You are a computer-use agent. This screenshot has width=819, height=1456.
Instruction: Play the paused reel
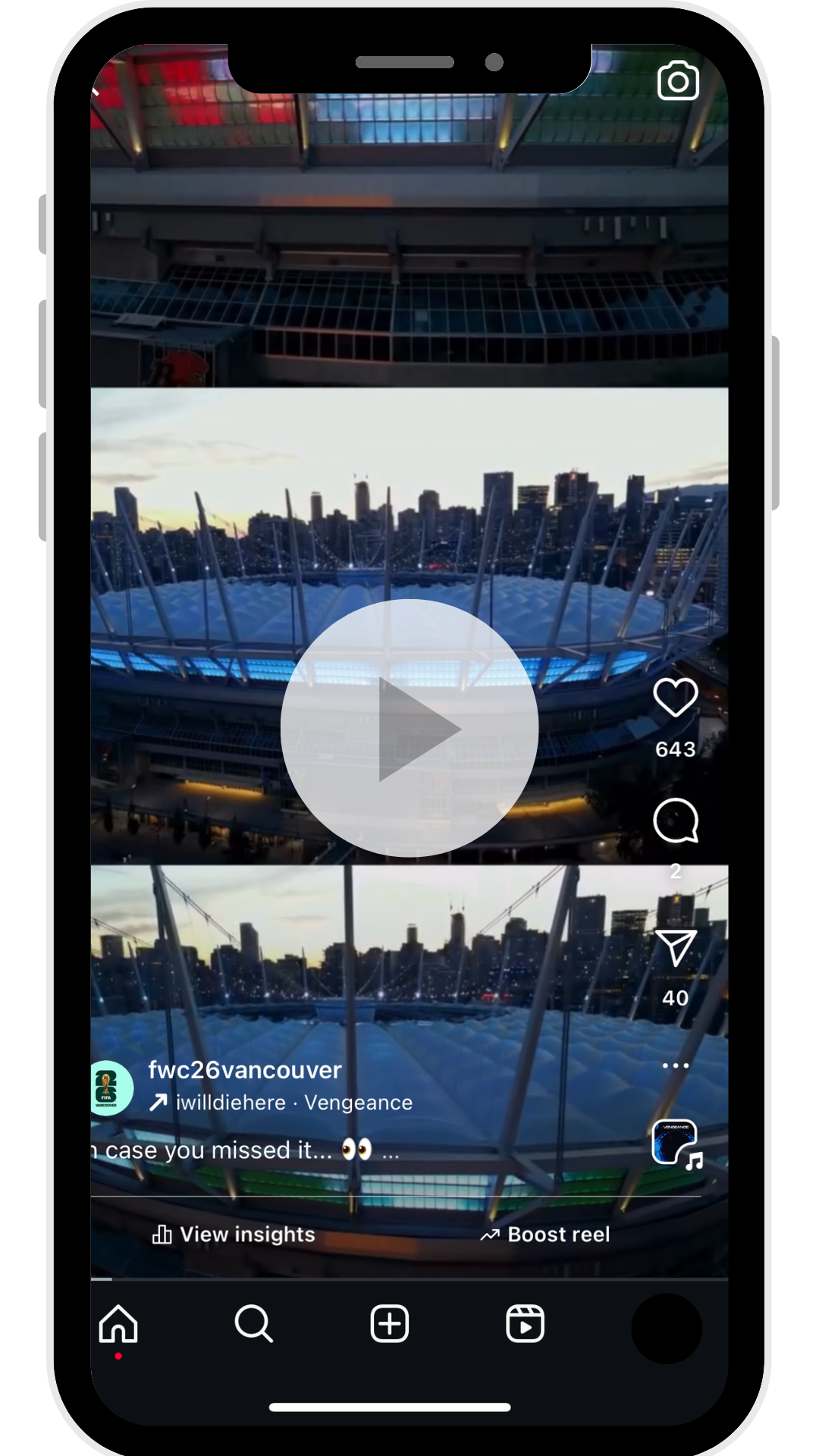coord(409,728)
